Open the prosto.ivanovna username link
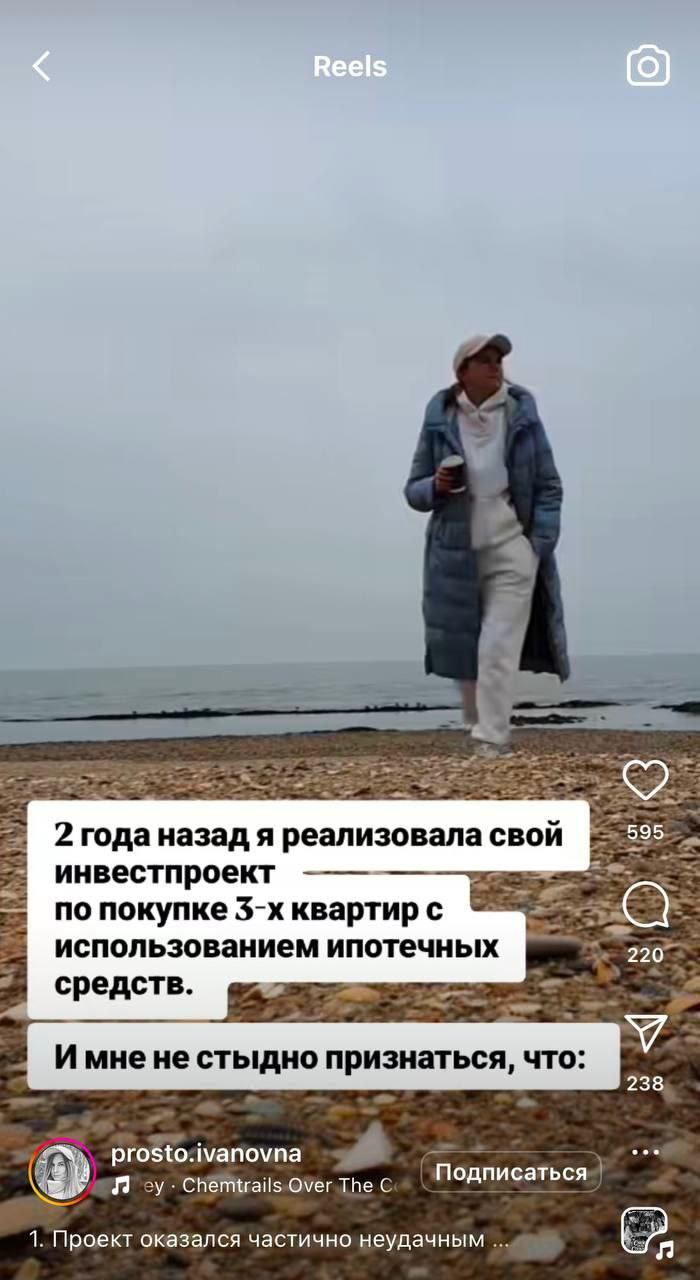 (x=206, y=1154)
